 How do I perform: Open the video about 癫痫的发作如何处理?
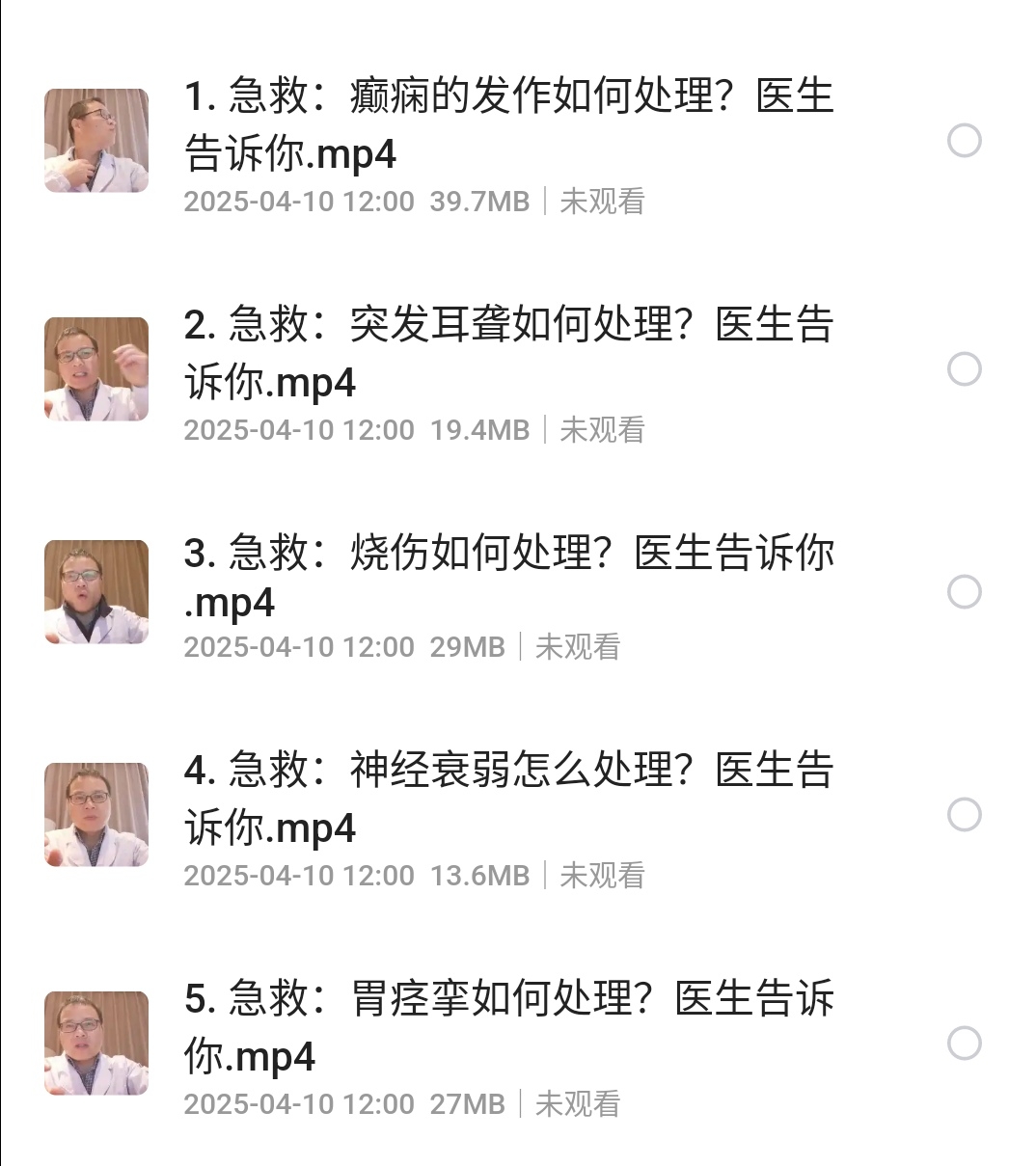click(x=508, y=125)
